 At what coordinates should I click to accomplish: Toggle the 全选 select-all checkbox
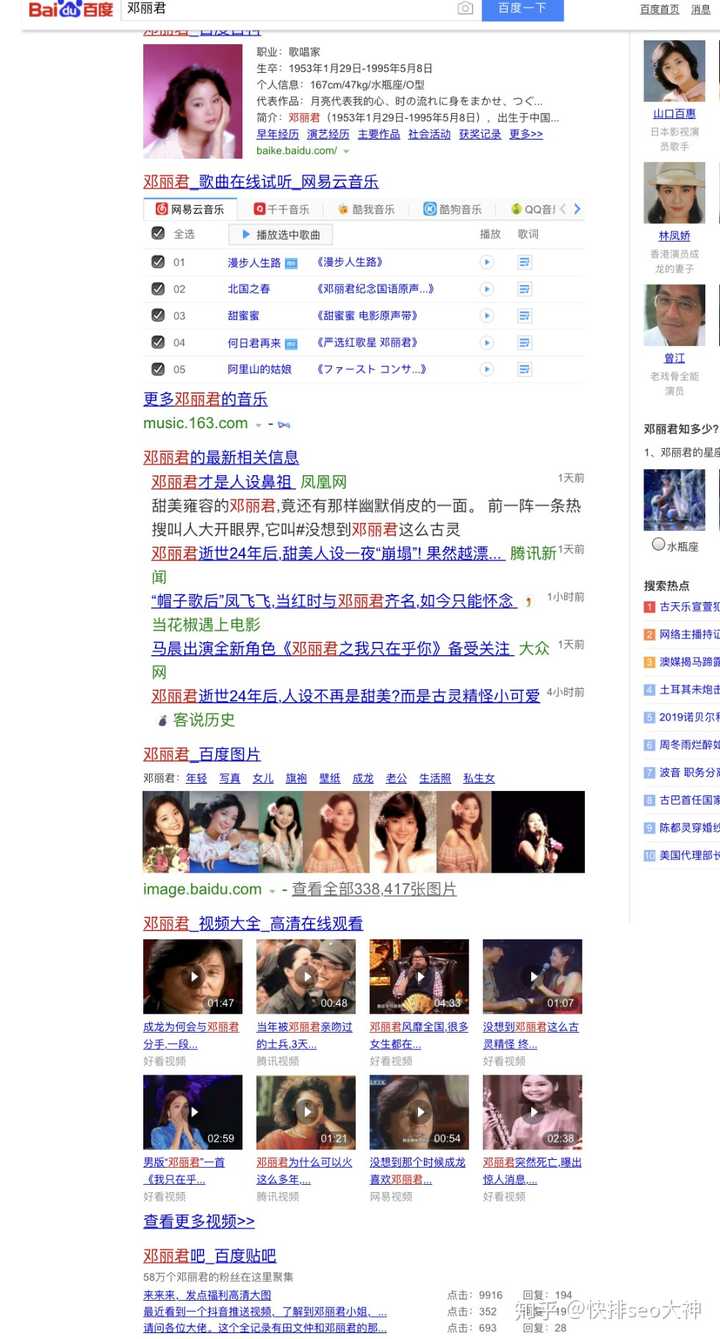click(157, 234)
